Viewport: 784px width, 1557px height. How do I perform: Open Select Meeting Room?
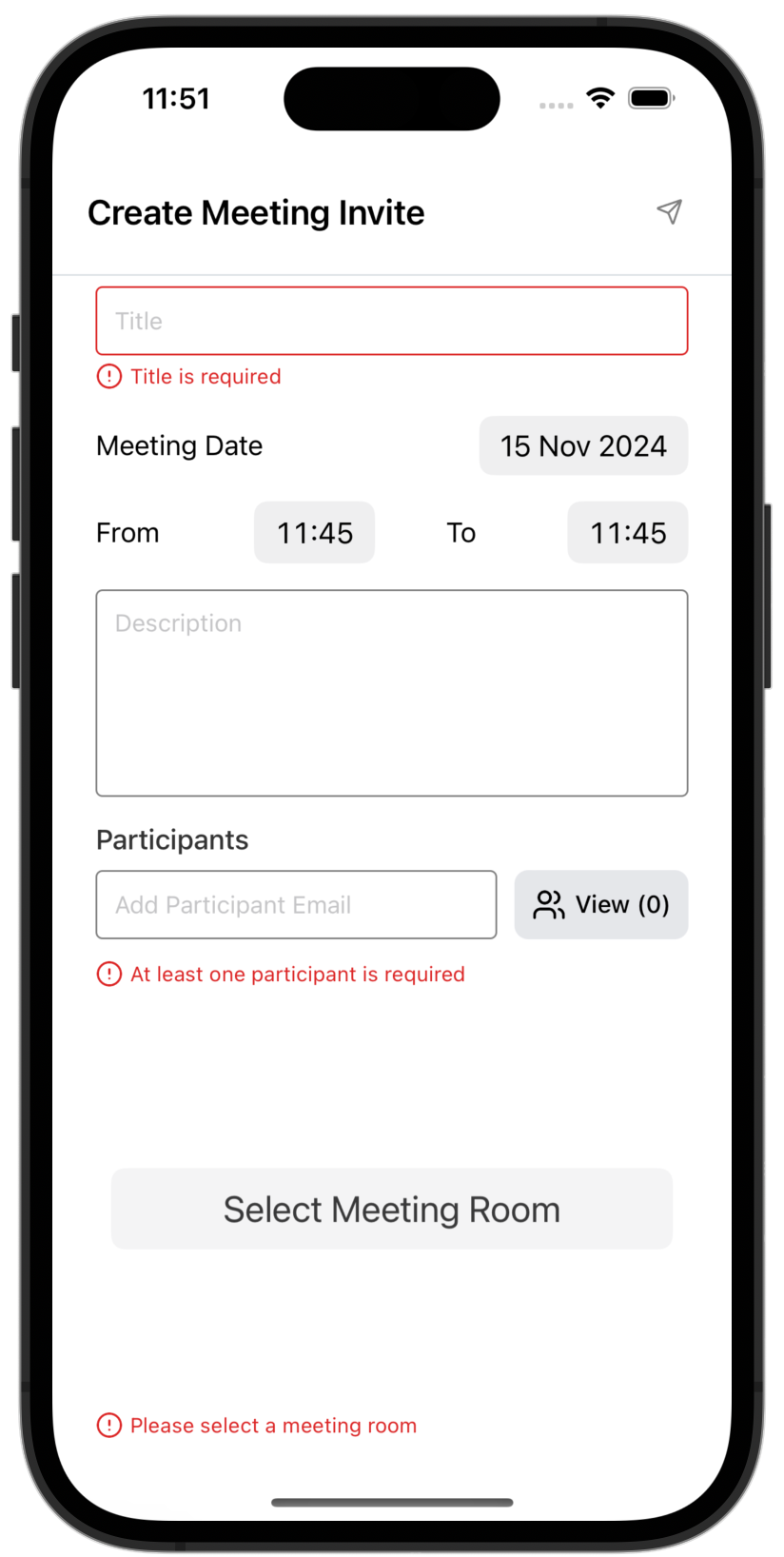pos(391,1209)
